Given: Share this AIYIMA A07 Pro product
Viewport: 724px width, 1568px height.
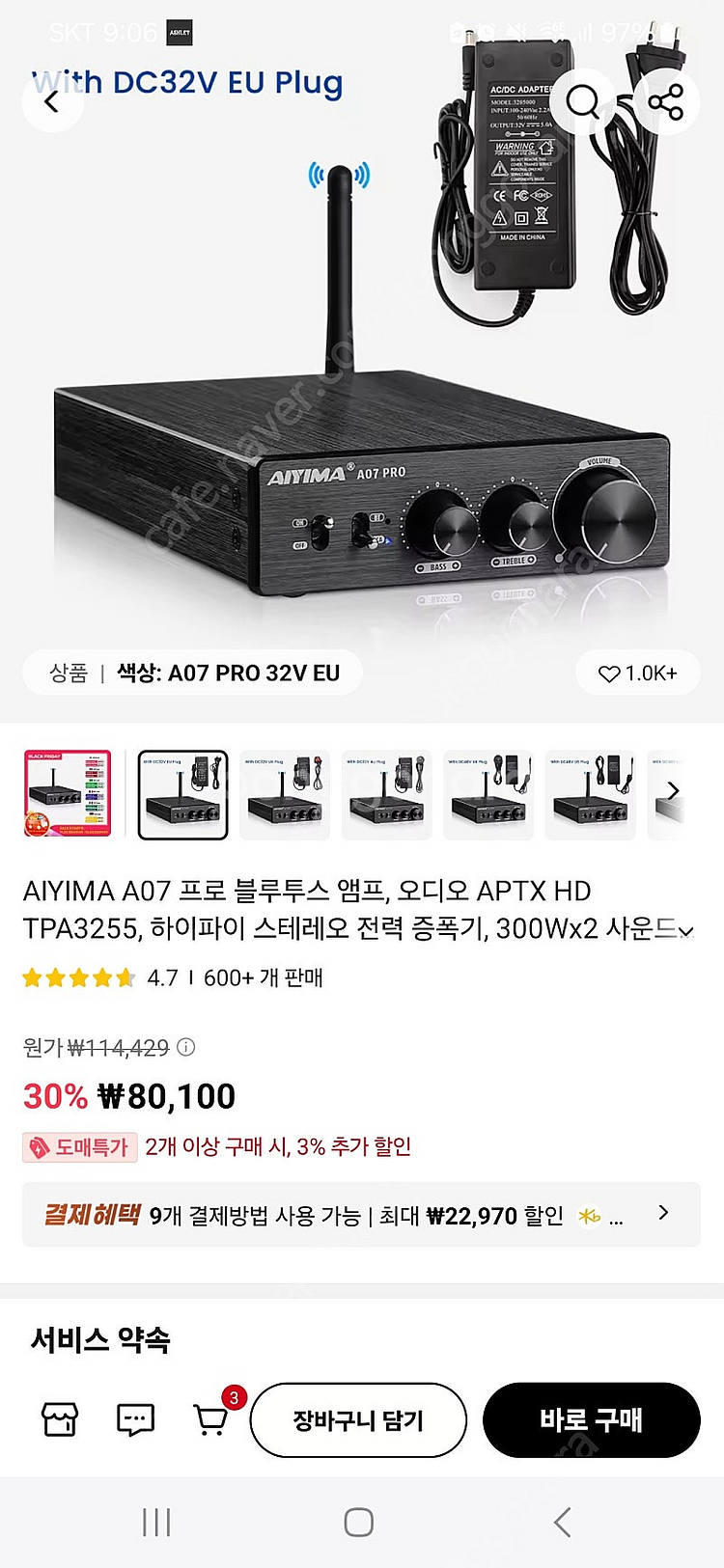Looking at the screenshot, I should pos(665,100).
